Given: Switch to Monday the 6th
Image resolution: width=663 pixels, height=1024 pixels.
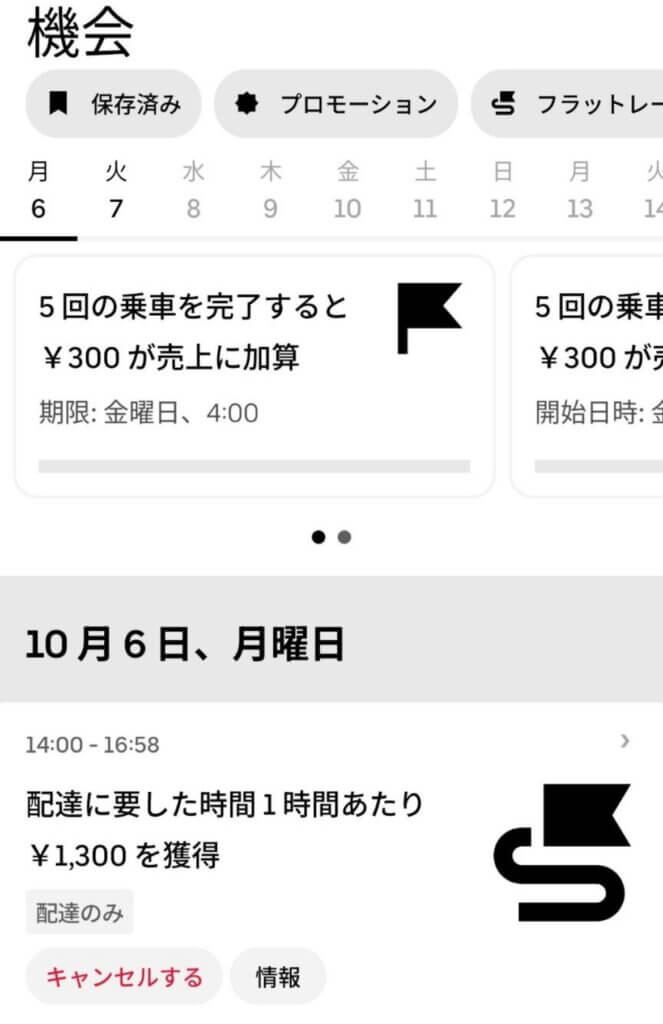Looking at the screenshot, I should [x=38, y=191].
